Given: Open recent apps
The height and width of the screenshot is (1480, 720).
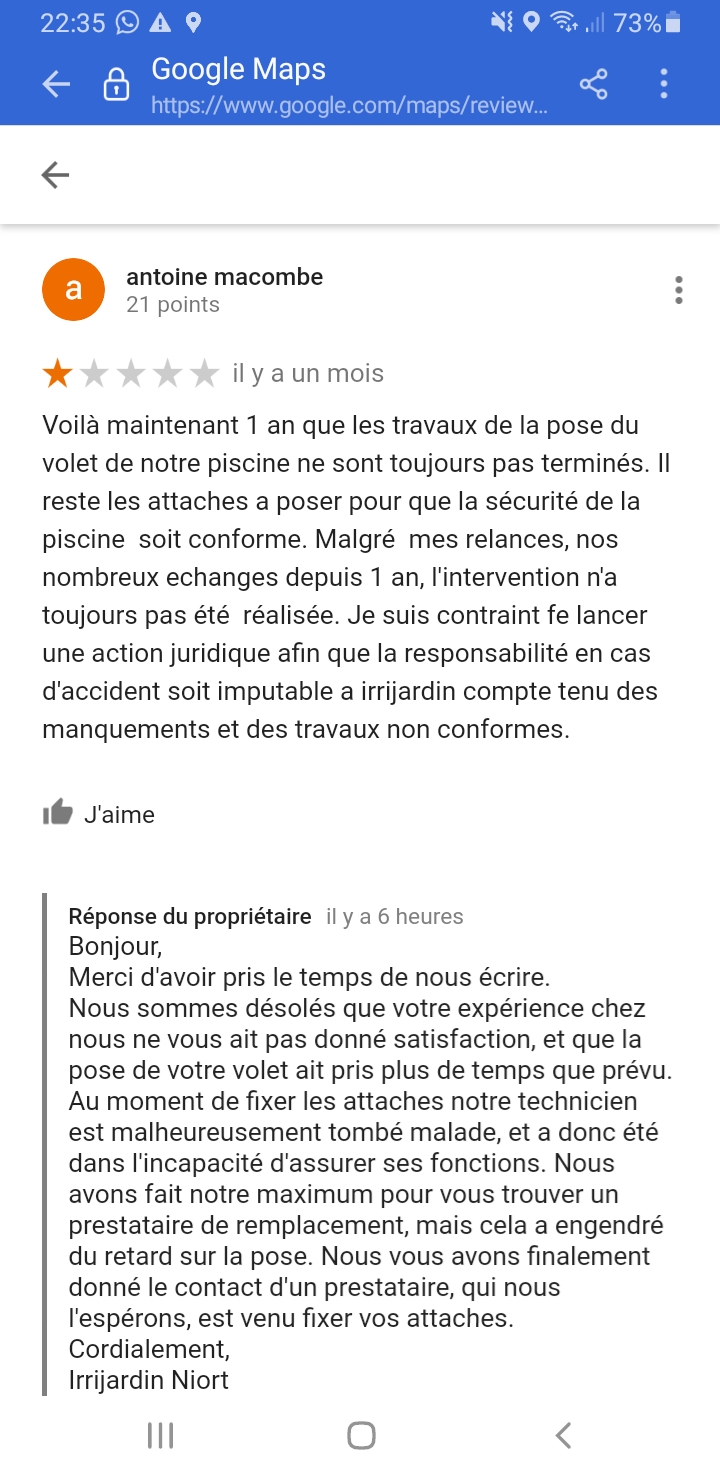Looking at the screenshot, I should [x=160, y=1436].
